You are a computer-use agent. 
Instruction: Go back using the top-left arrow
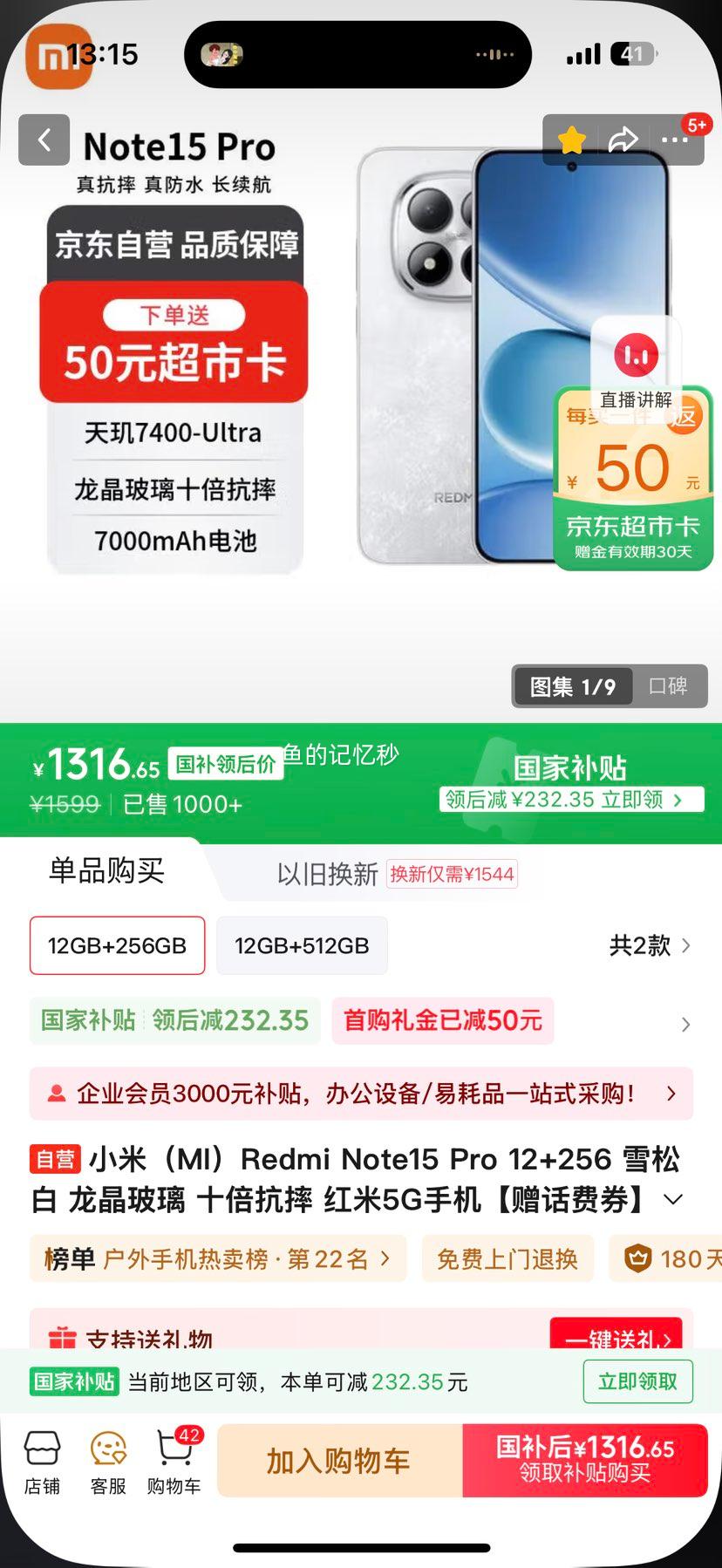(44, 140)
